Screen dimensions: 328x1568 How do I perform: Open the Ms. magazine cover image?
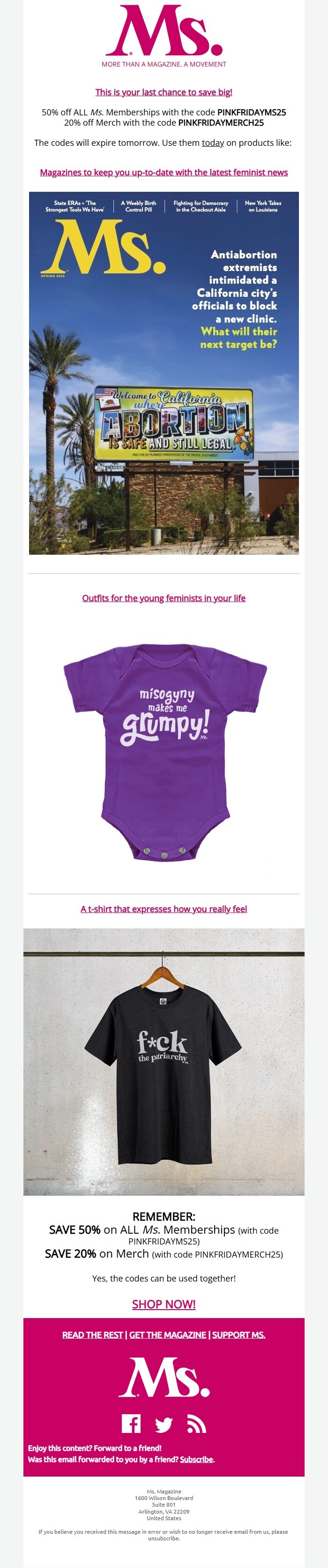[164, 372]
